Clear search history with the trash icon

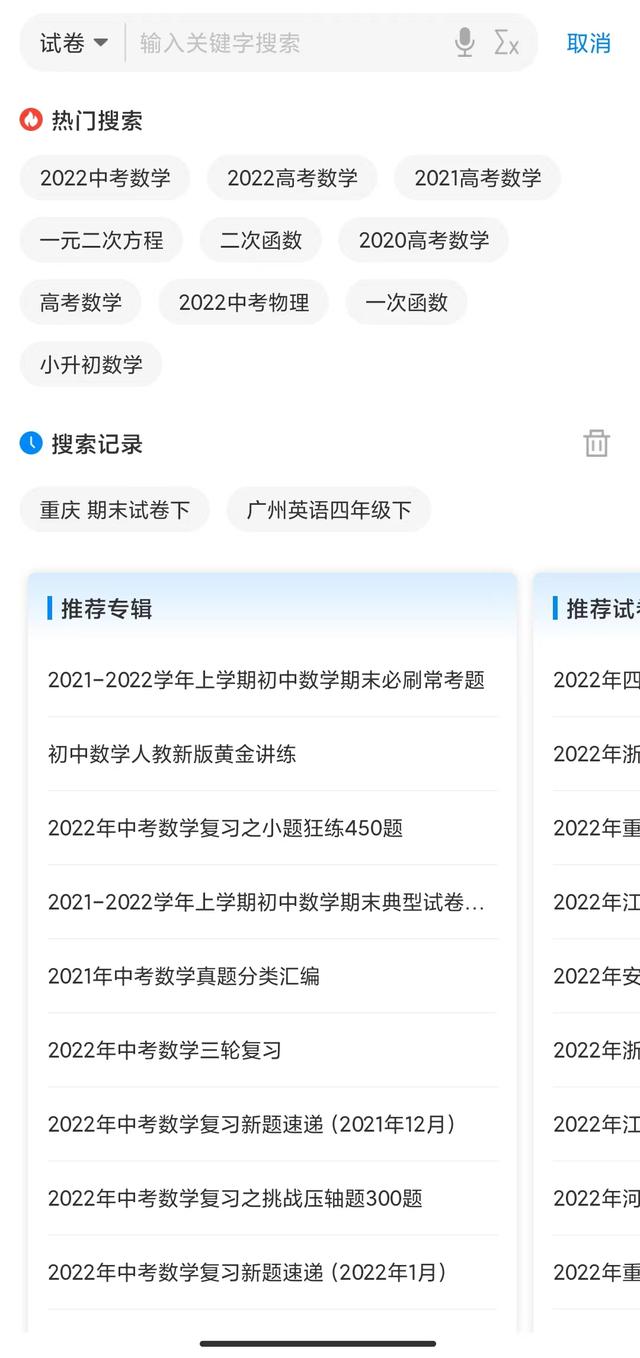click(x=597, y=443)
